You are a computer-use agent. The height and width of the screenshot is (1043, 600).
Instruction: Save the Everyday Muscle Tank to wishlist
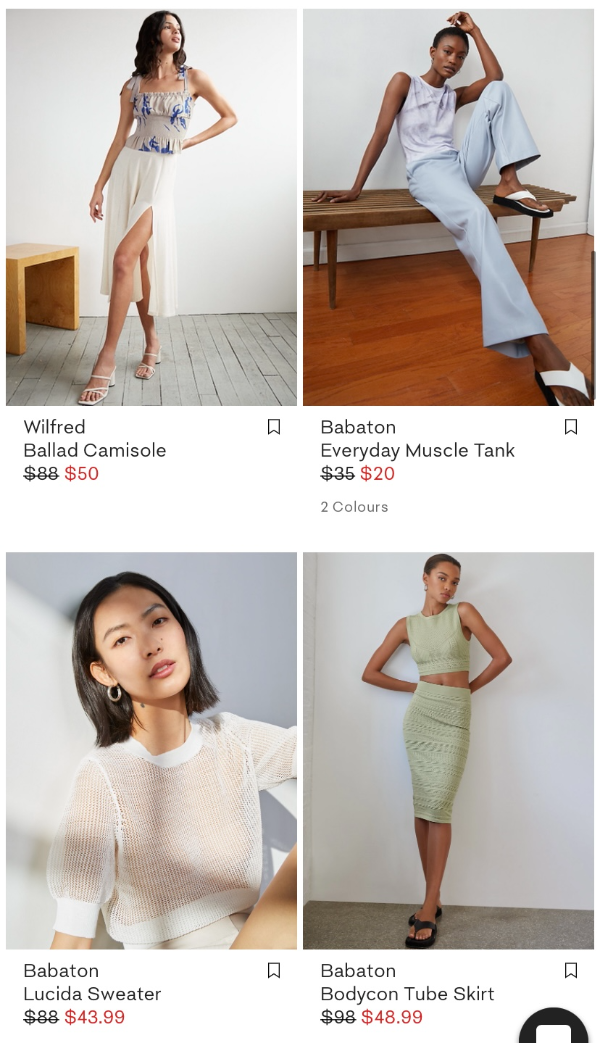tap(571, 427)
